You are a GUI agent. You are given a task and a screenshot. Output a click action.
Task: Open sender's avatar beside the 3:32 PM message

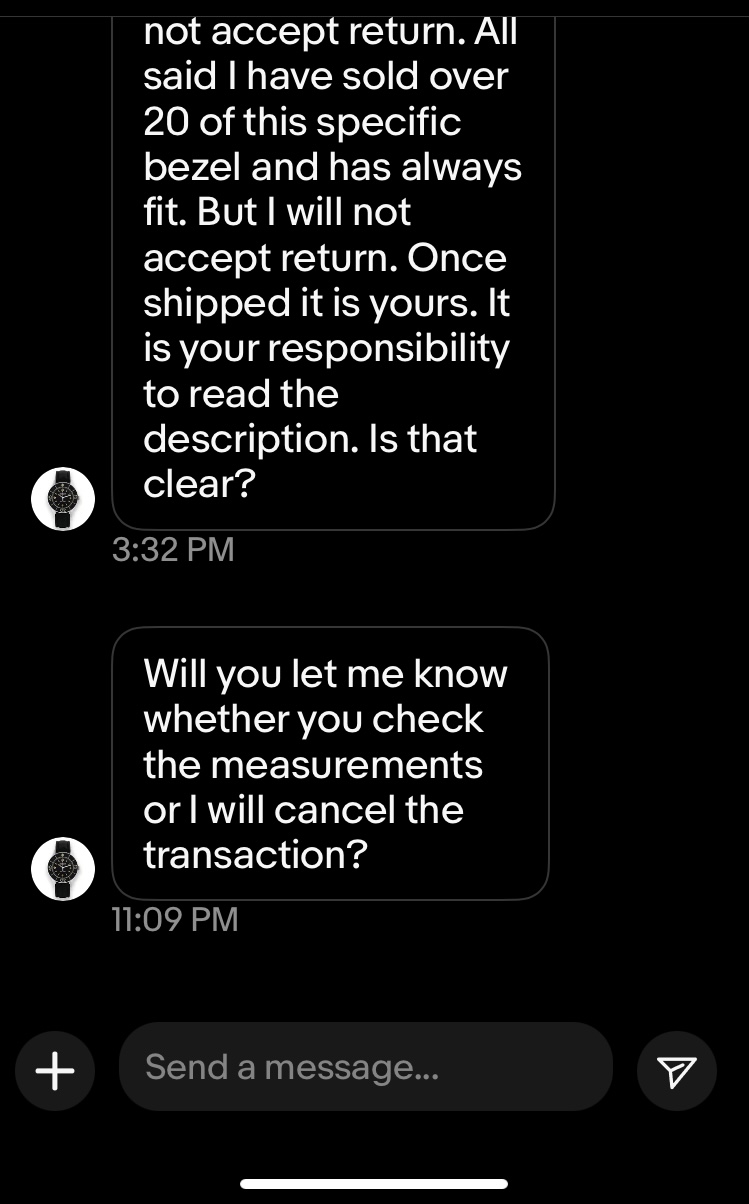[x=63, y=498]
